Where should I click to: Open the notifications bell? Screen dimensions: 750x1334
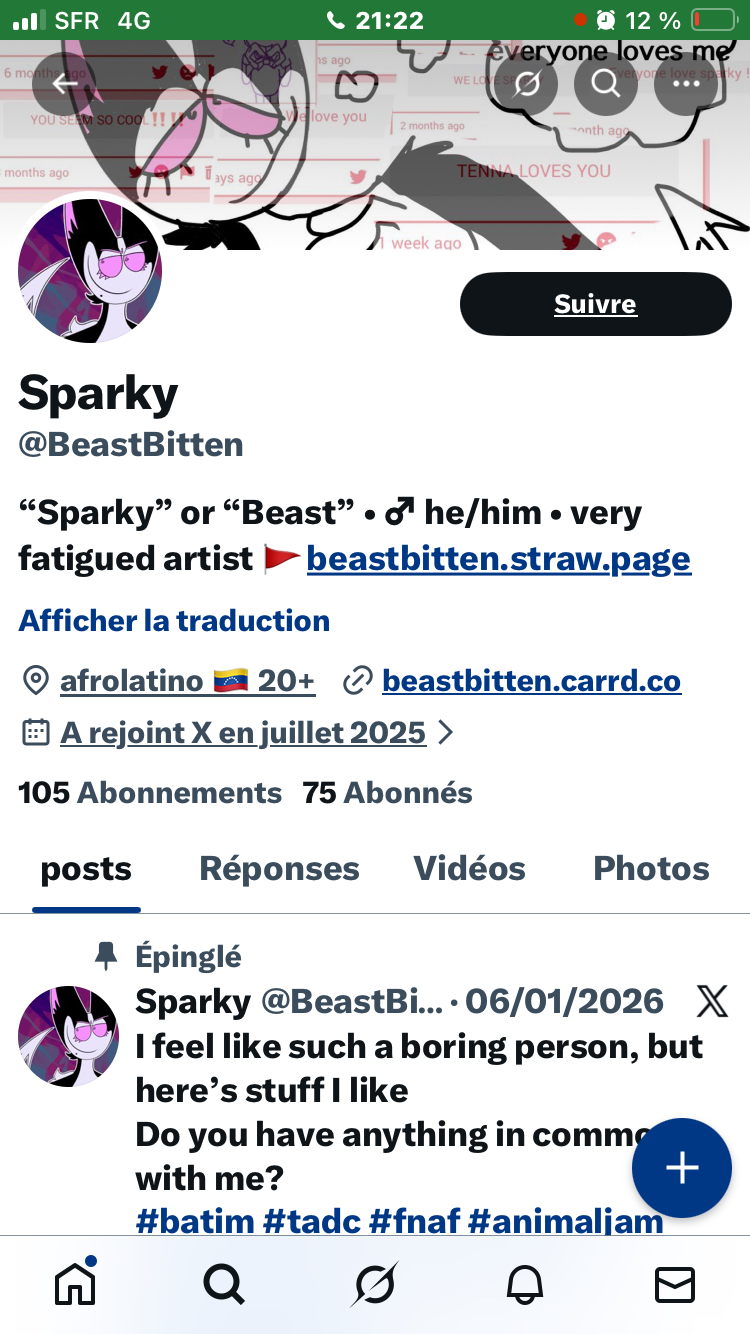pyautogui.click(x=525, y=1284)
